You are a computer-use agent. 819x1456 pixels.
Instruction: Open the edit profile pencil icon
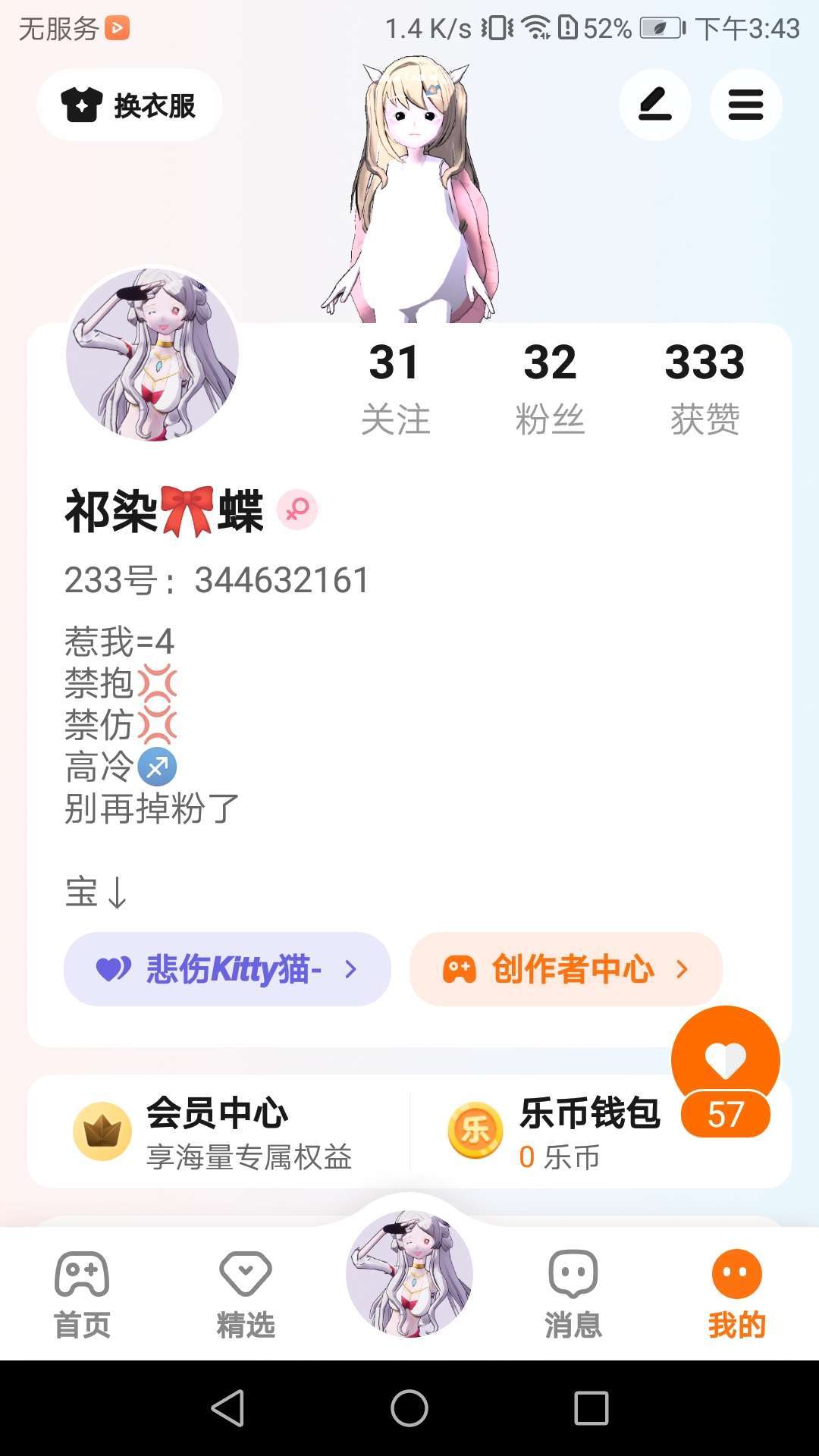coord(655,105)
